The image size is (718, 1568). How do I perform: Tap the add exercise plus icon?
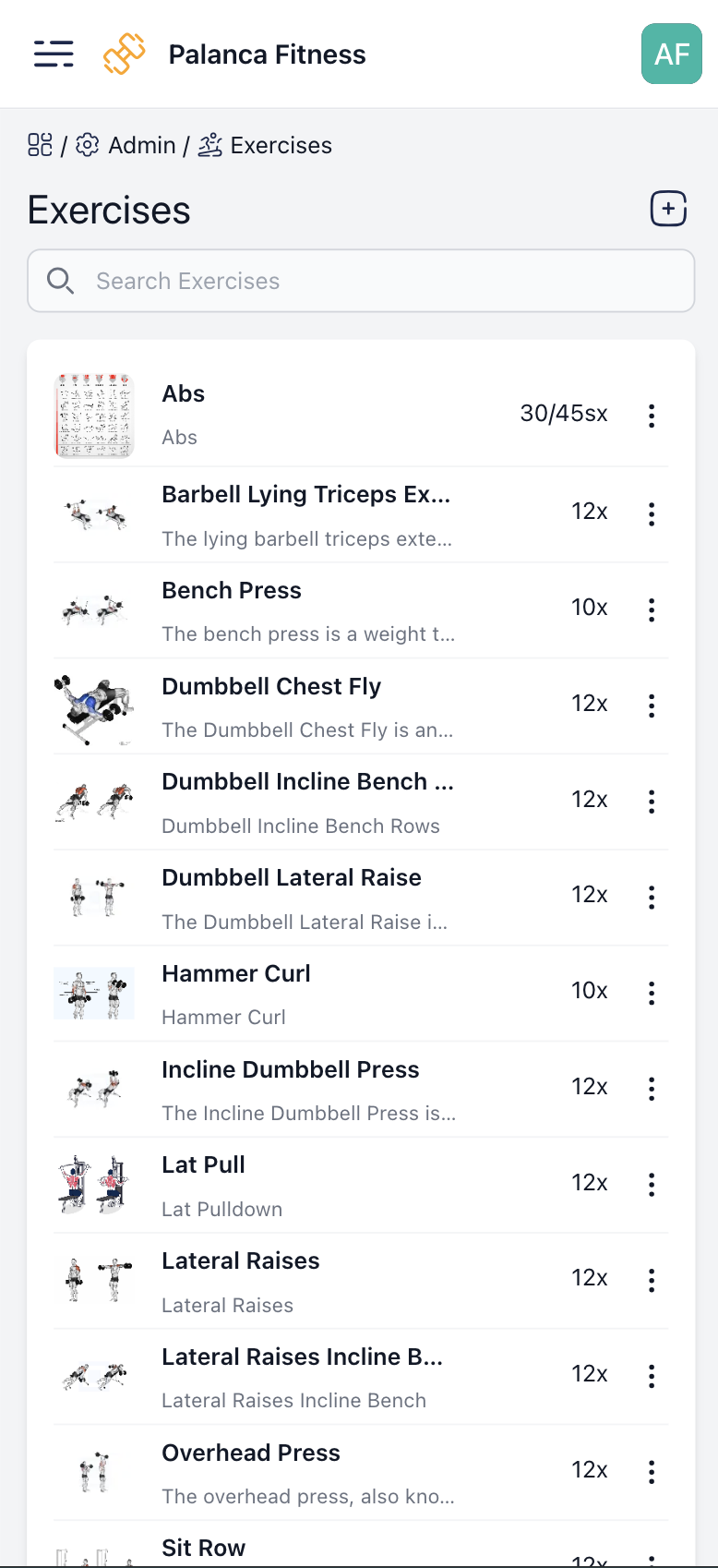point(668,209)
